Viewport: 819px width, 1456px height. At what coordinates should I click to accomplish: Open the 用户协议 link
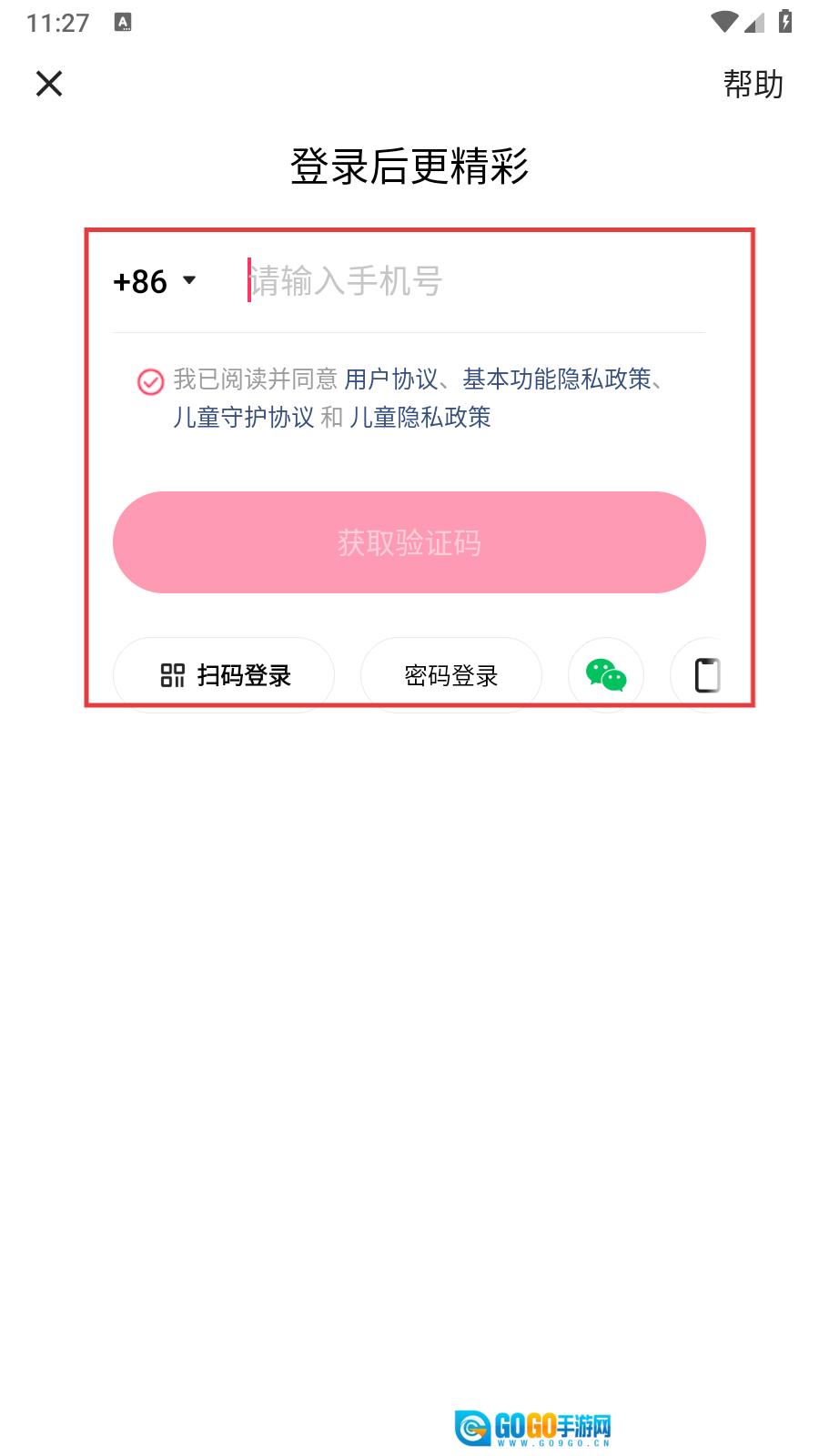[391, 379]
